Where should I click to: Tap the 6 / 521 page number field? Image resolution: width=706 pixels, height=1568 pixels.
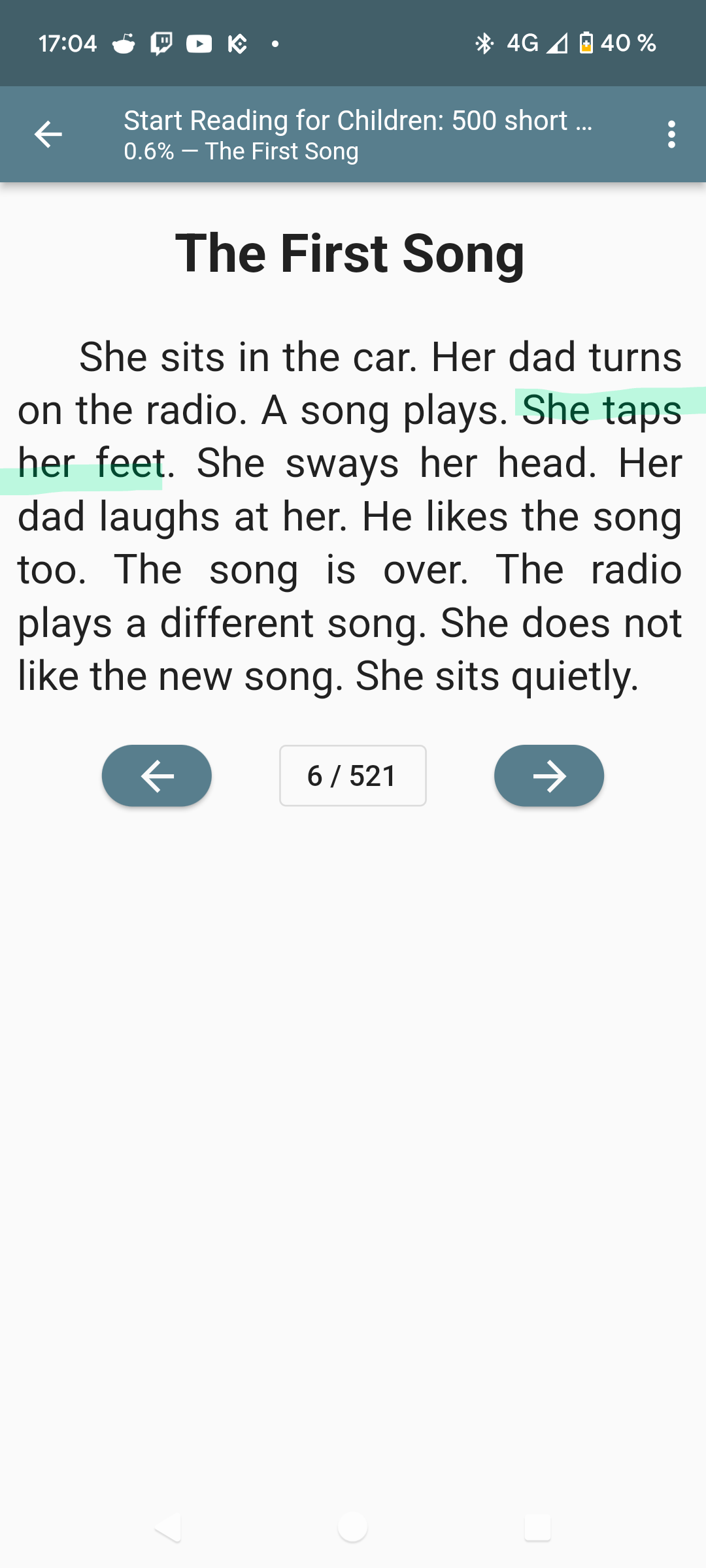coord(353,776)
